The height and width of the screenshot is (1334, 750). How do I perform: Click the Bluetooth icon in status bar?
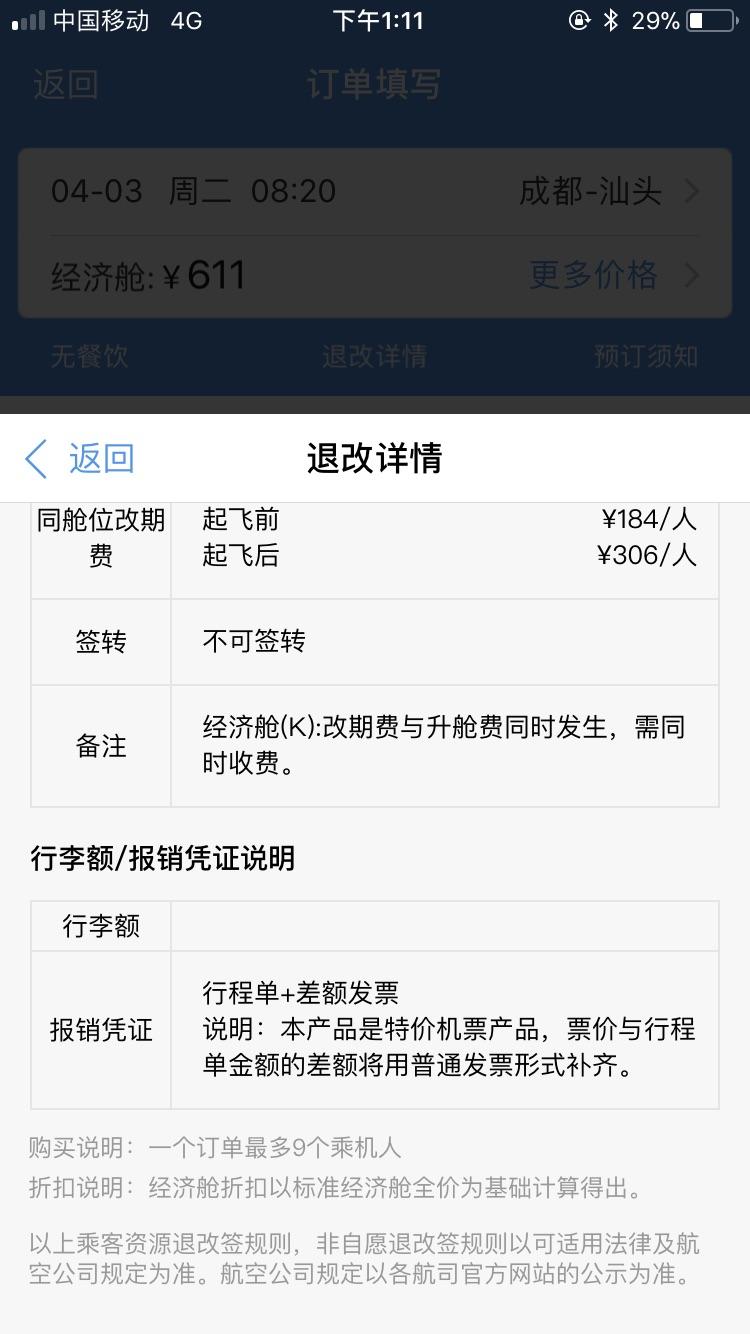coord(612,19)
